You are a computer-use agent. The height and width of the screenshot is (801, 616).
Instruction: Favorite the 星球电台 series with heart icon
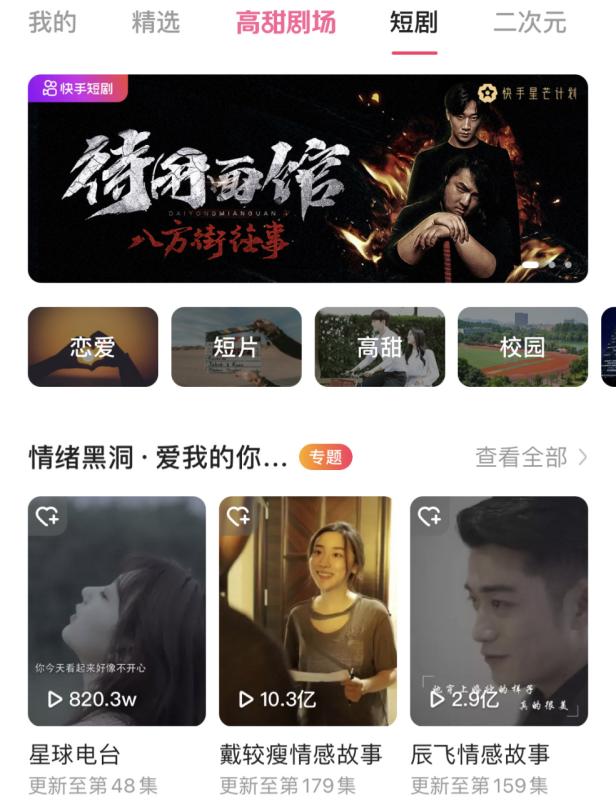click(48, 517)
